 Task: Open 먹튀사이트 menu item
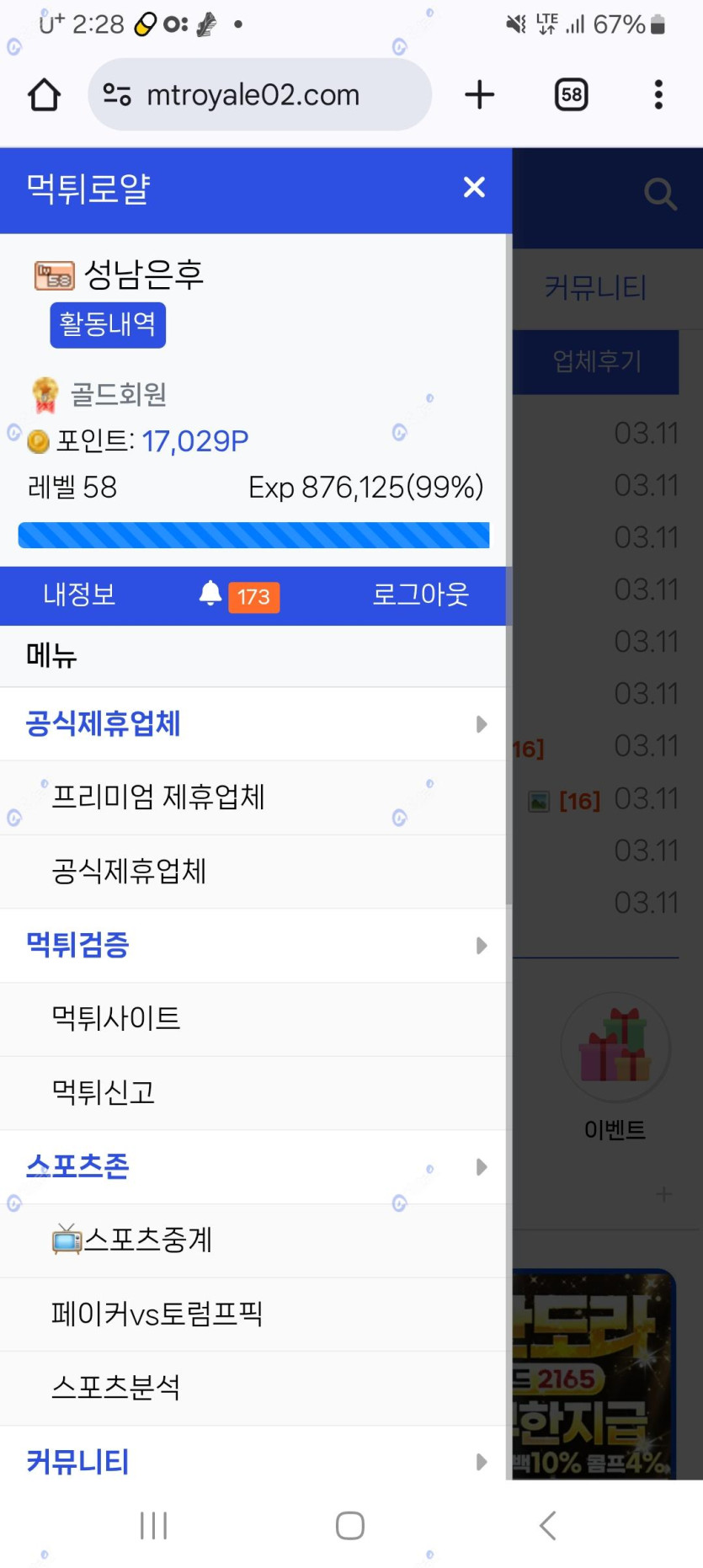click(x=116, y=1018)
